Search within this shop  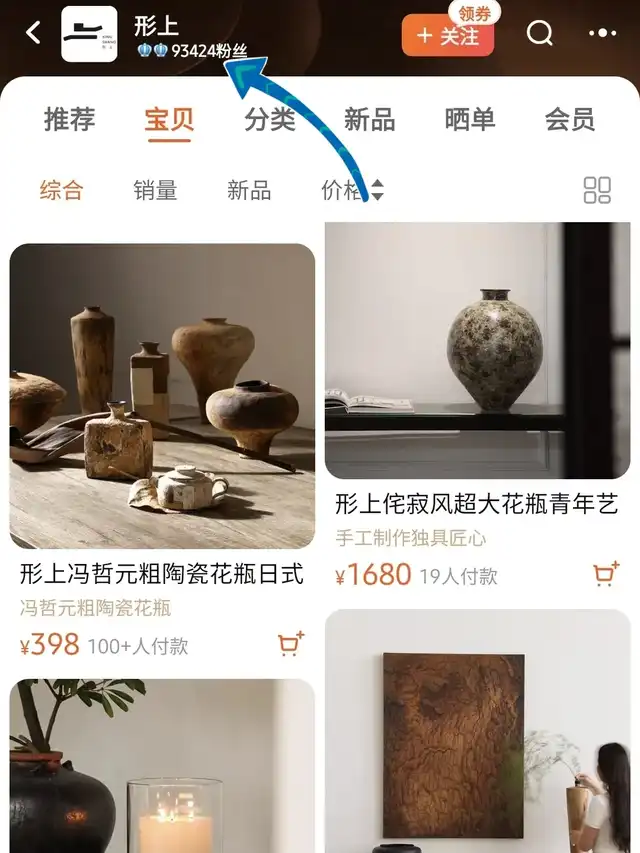540,34
